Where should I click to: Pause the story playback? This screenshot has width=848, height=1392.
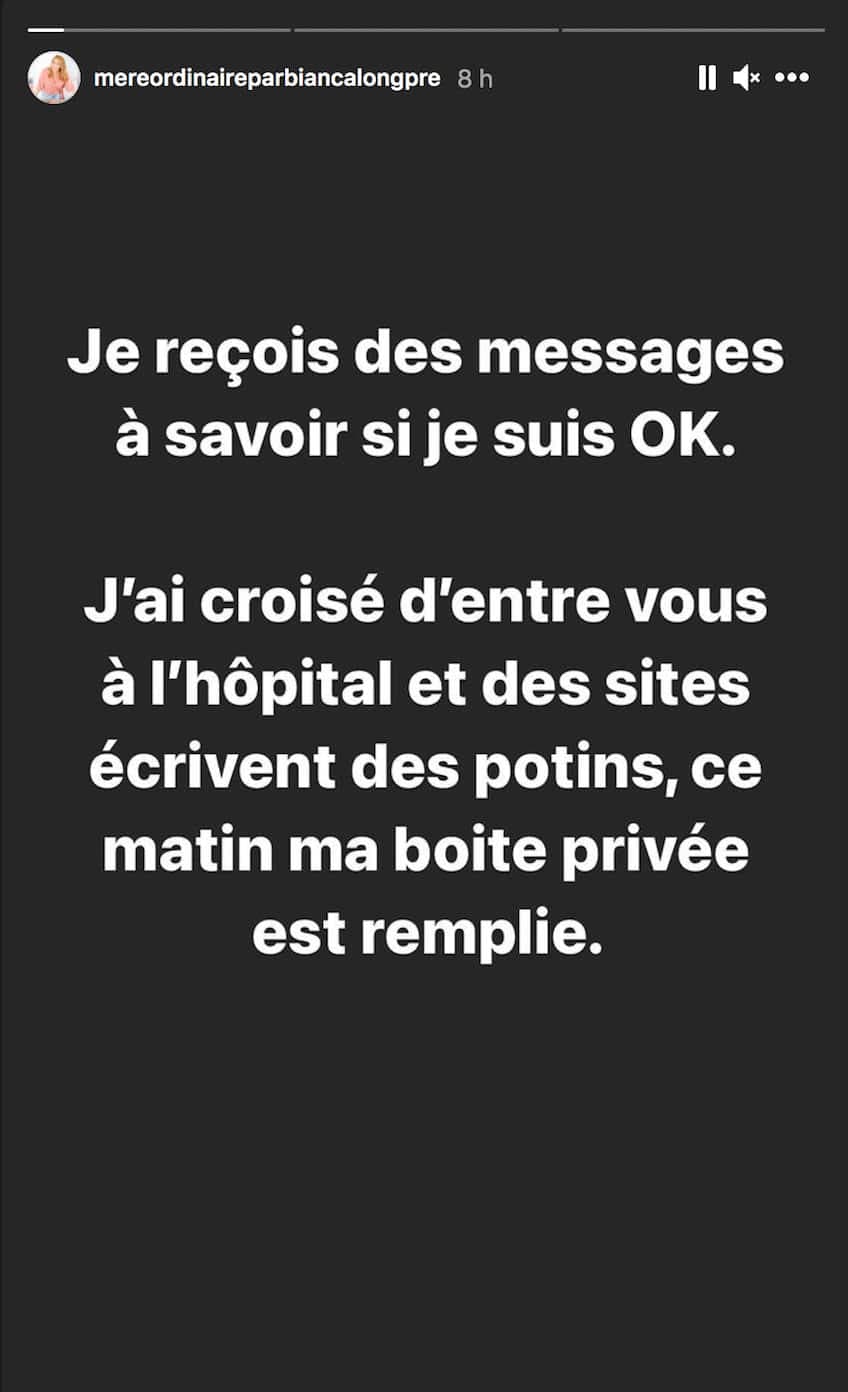(707, 78)
